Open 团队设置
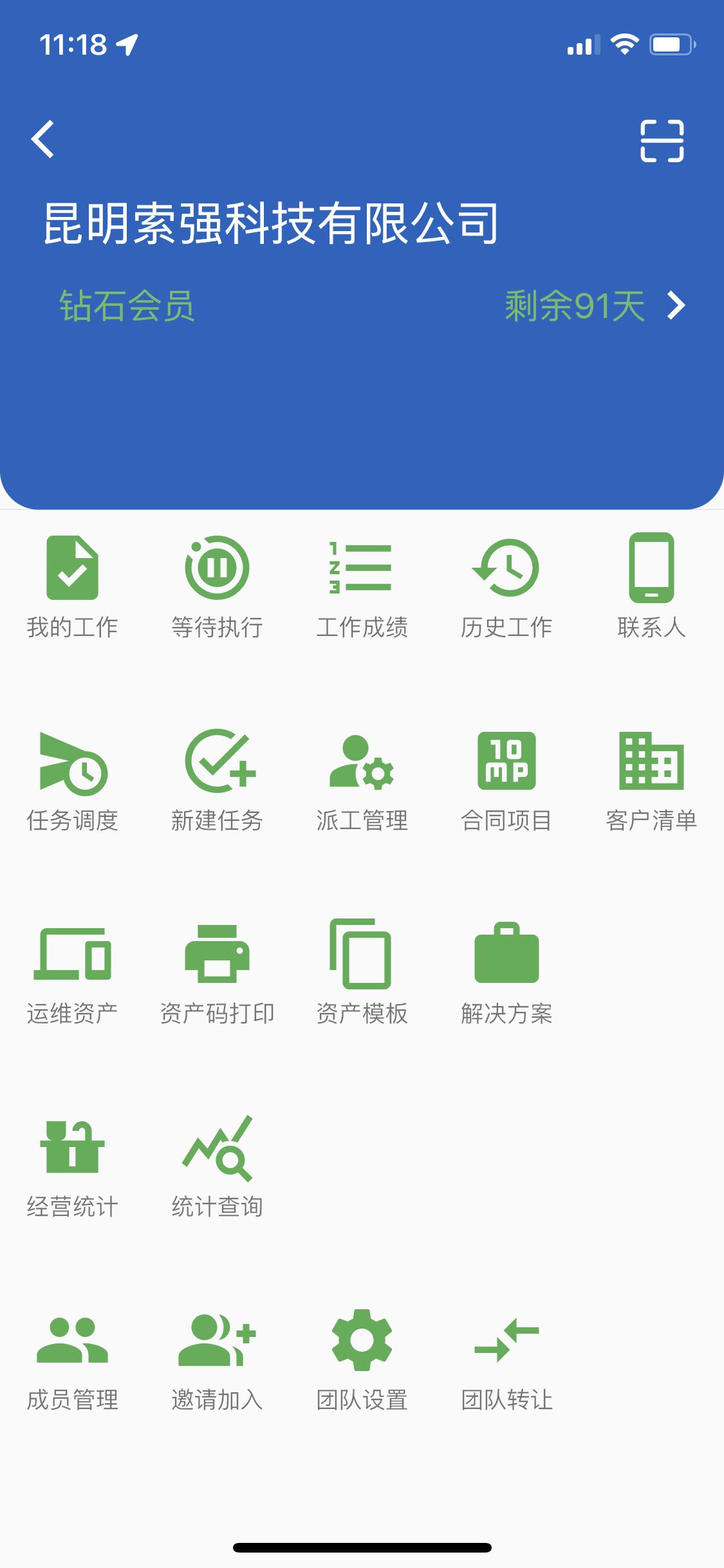The image size is (724, 1568). tap(362, 1359)
